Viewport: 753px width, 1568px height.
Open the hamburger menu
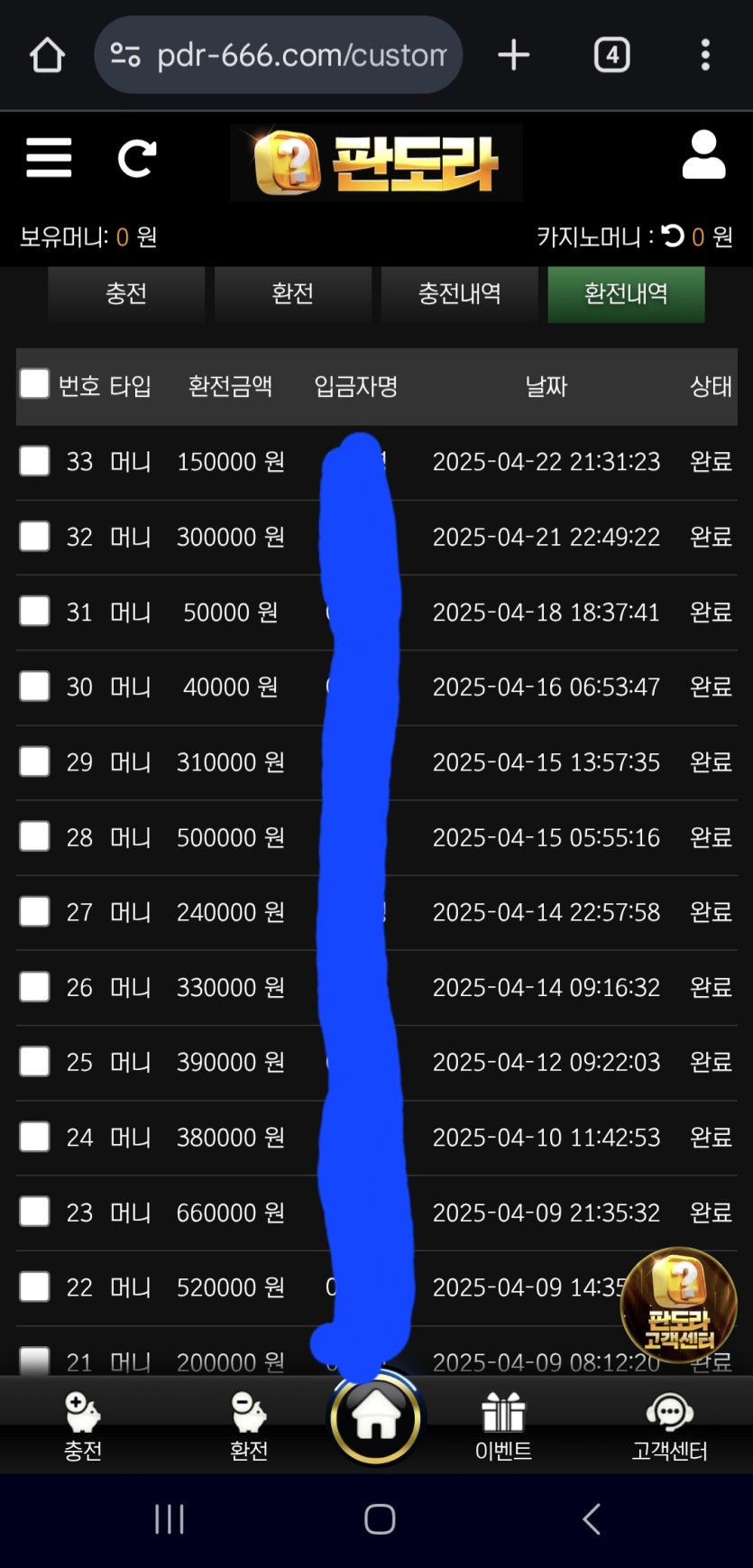tap(49, 158)
